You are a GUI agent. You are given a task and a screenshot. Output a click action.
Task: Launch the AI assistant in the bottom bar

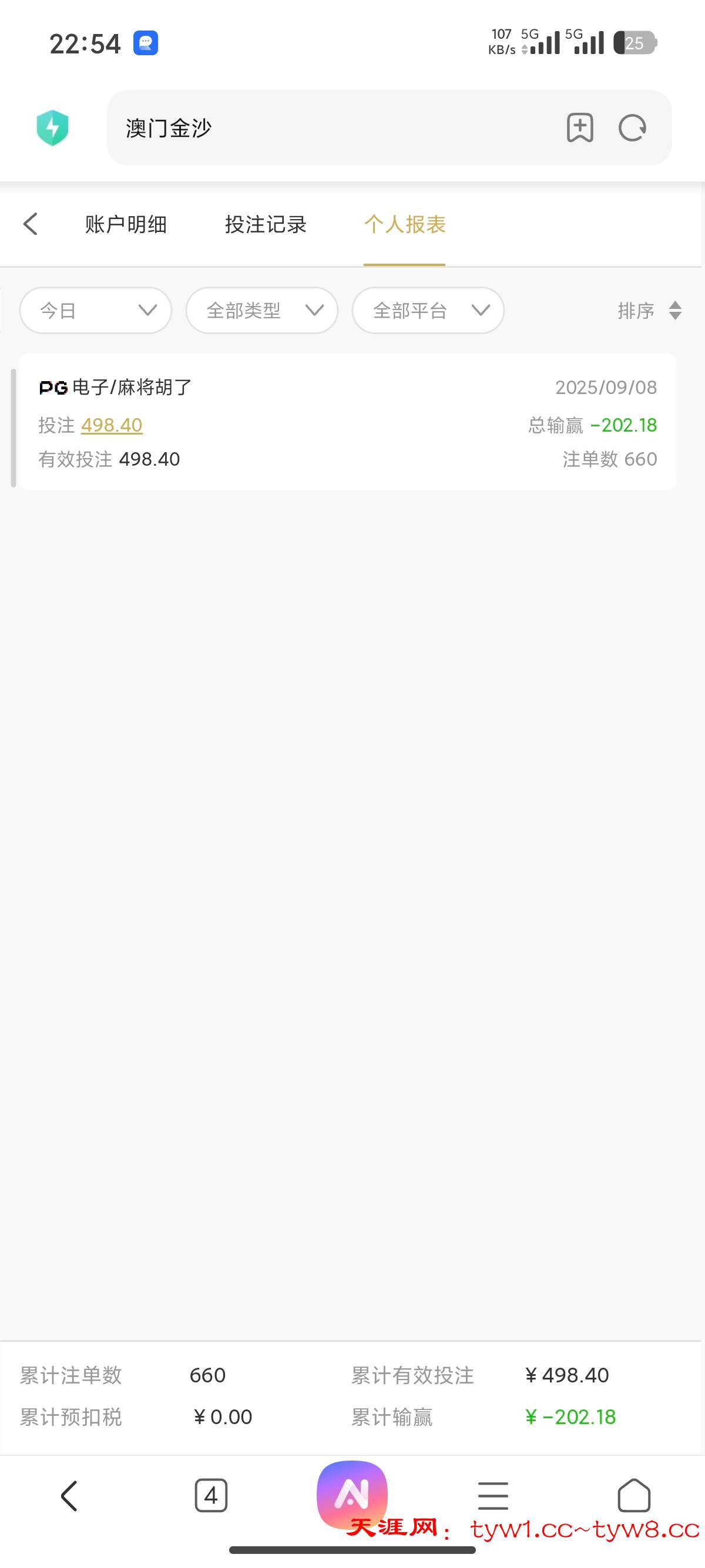pyautogui.click(x=352, y=1494)
